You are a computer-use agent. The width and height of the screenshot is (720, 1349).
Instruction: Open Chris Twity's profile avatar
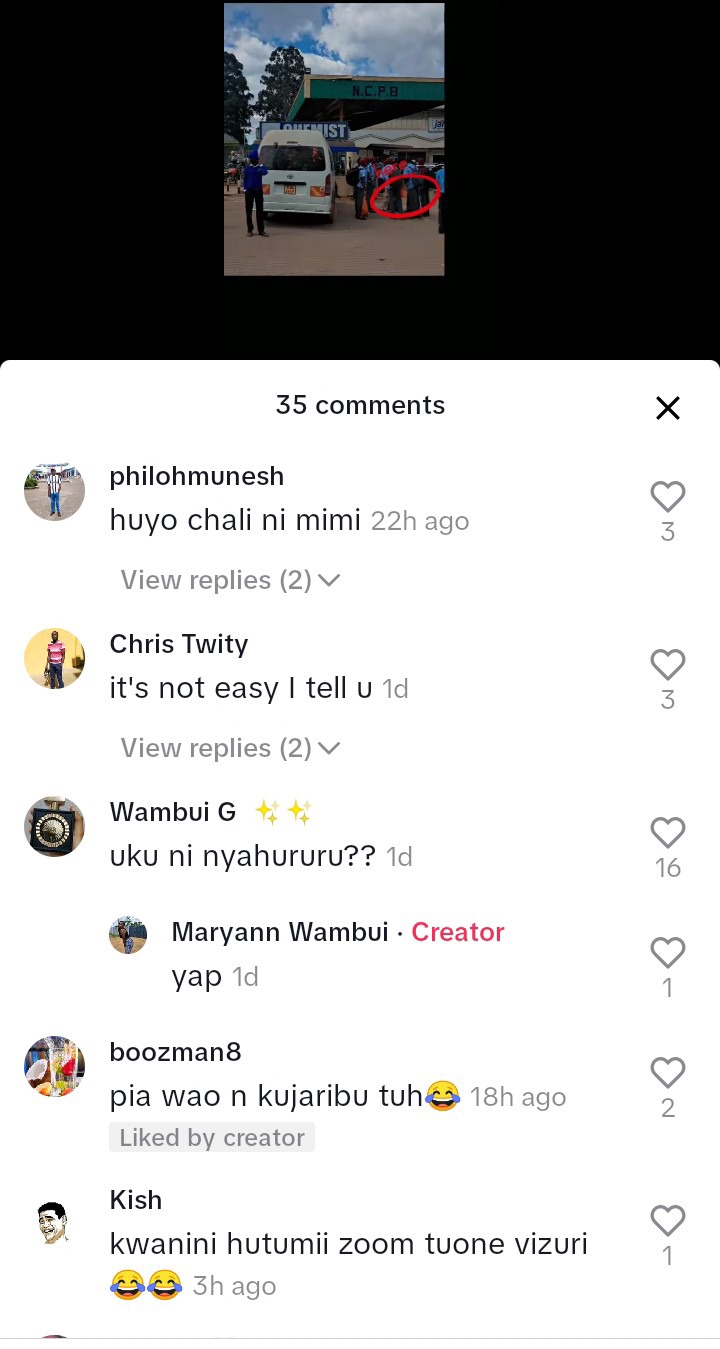tap(54, 659)
